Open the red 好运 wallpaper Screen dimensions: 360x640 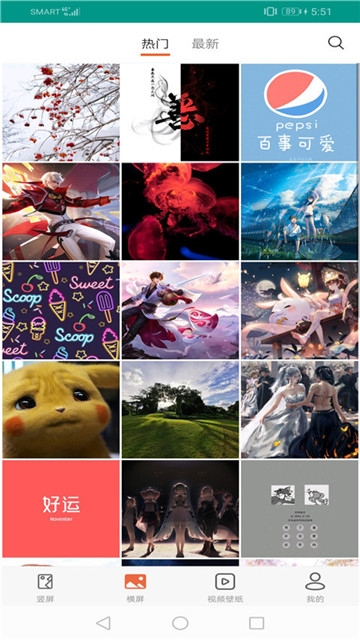pyautogui.click(x=61, y=509)
